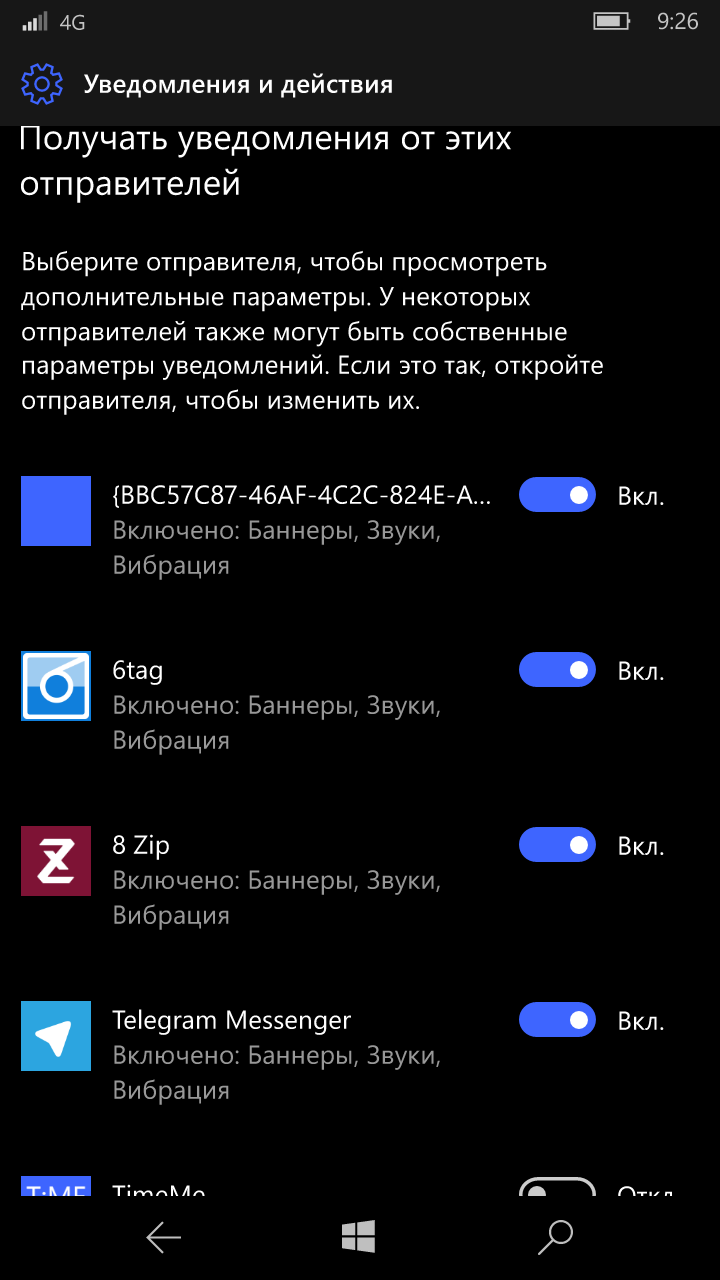Enable notifications for TimeMe

click(557, 1188)
